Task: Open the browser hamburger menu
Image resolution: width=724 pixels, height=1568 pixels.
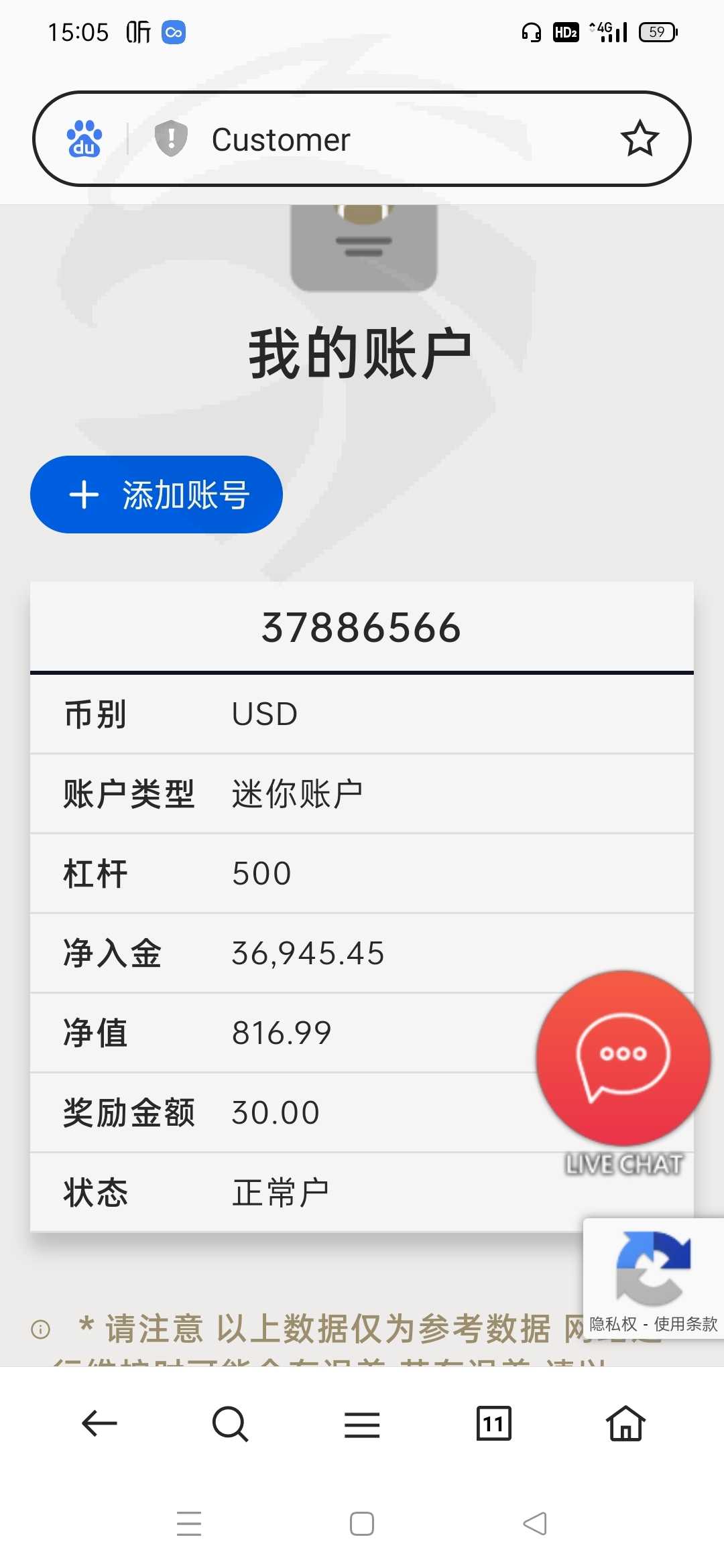Action: 362,1424
